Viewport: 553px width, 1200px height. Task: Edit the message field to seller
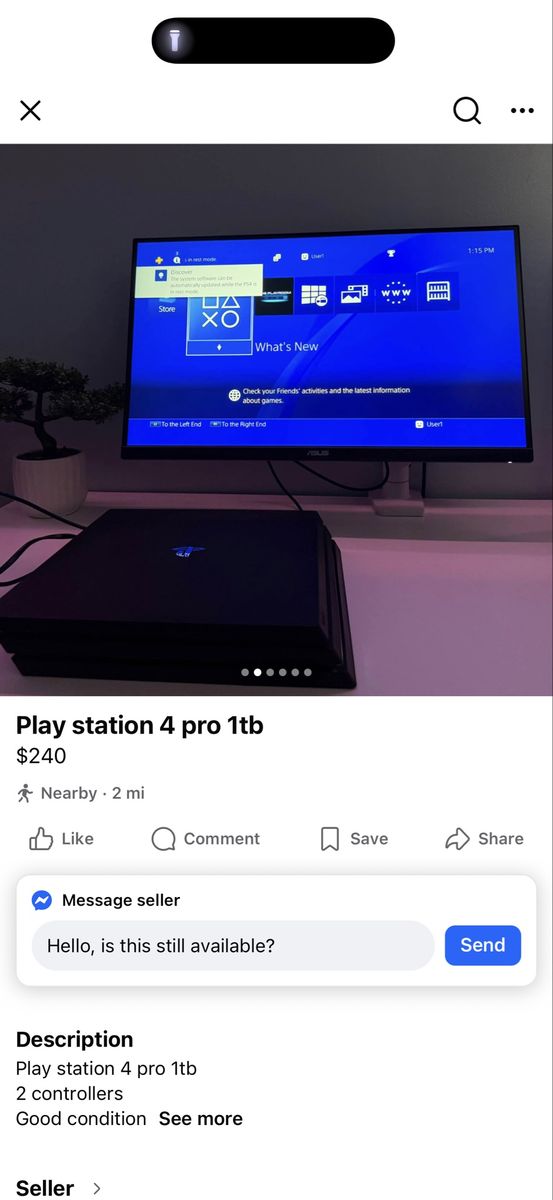pos(233,945)
